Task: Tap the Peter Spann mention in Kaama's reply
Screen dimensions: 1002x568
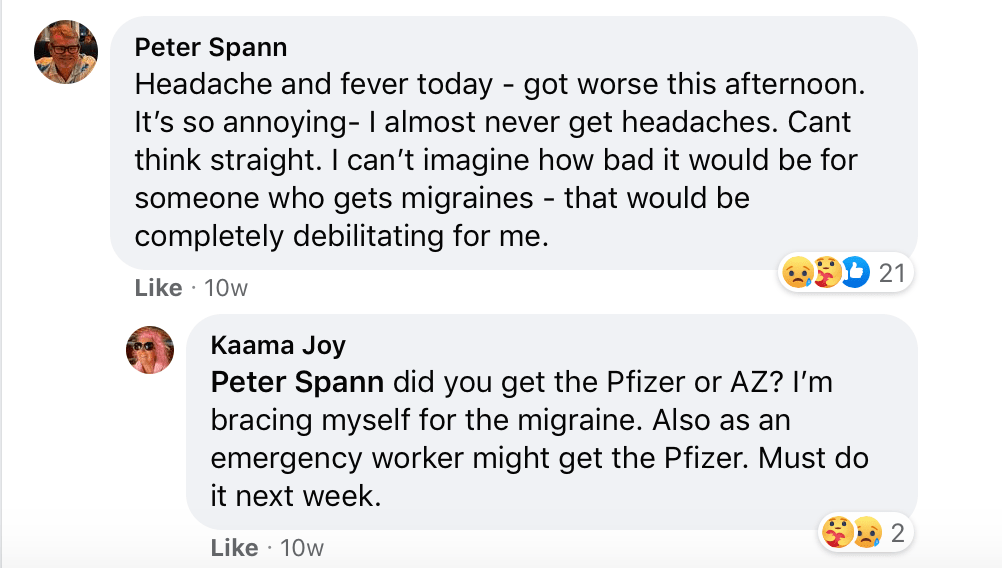Action: 297,382
